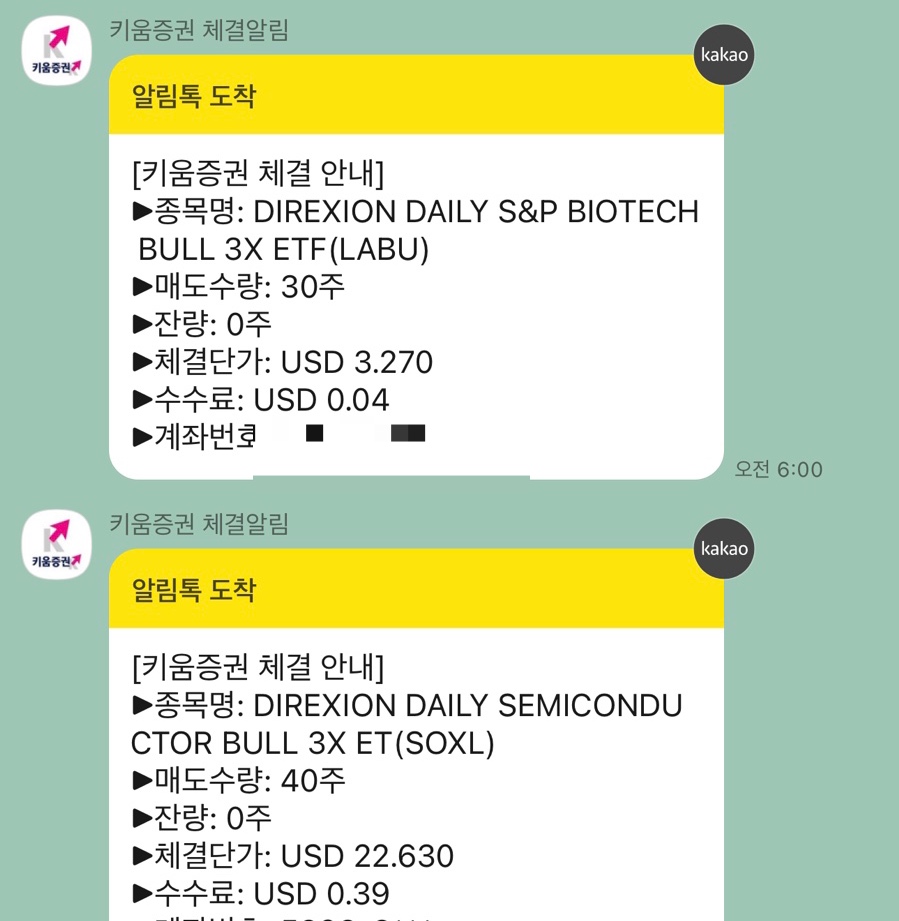Open the SOXL 체결 안내 alimtalk message
899x921 pixels.
click(416, 735)
